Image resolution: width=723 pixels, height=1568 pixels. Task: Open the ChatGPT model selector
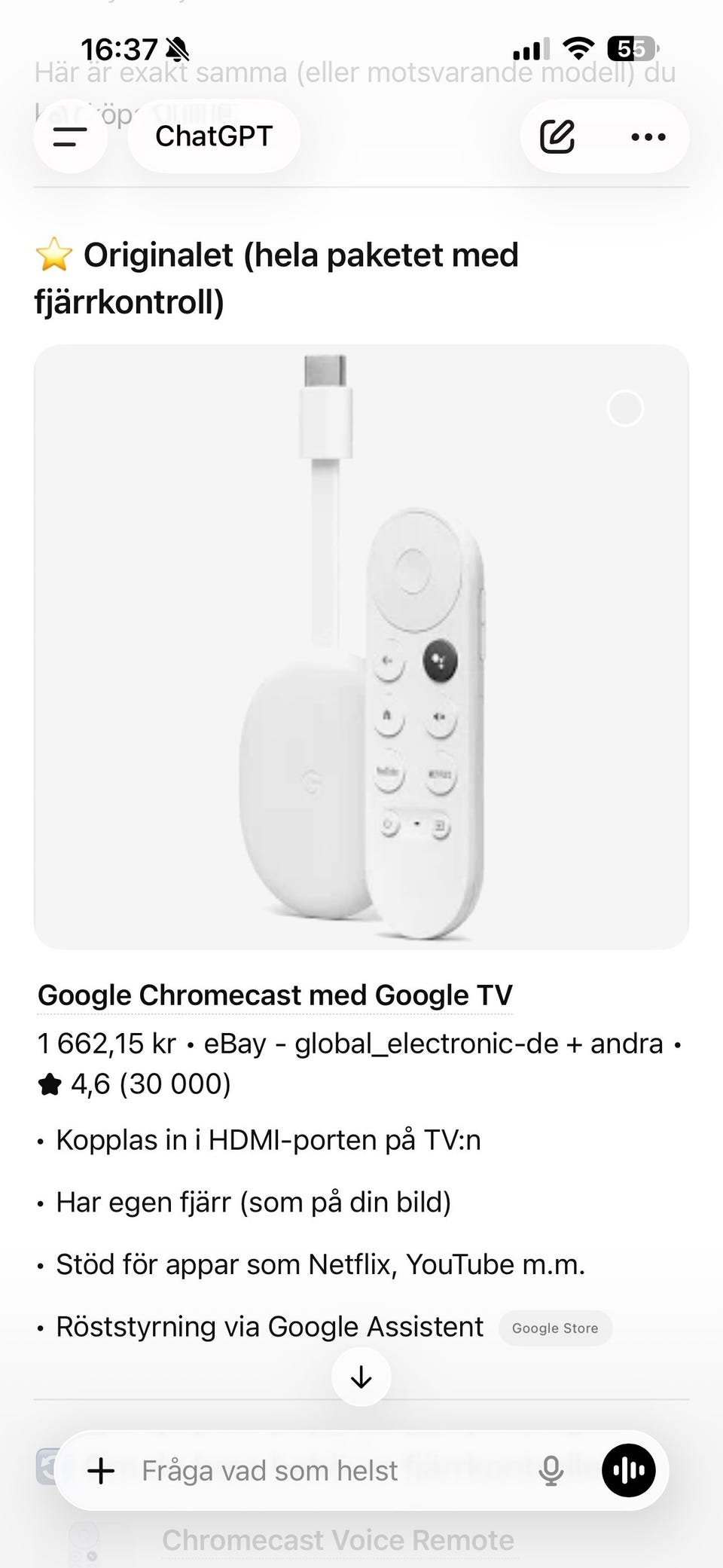coord(214,136)
